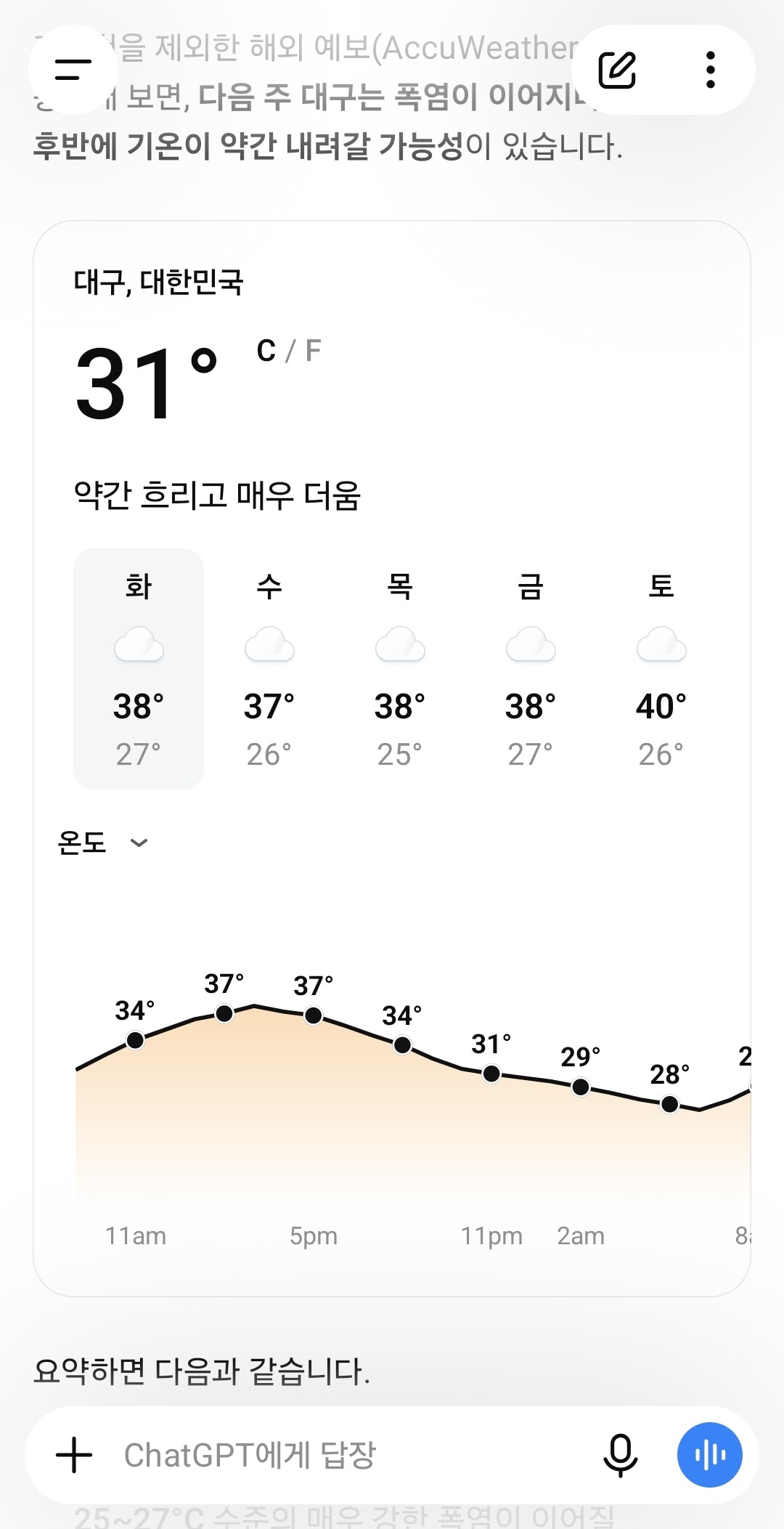Open the sidebar menu button
784x1529 pixels.
pos(73,70)
